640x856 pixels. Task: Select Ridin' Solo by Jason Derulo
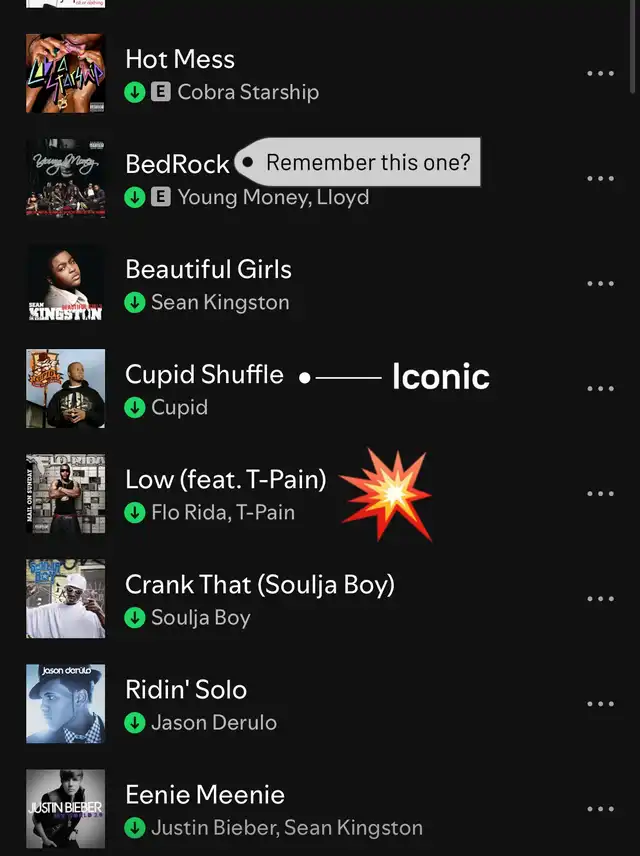click(186, 690)
